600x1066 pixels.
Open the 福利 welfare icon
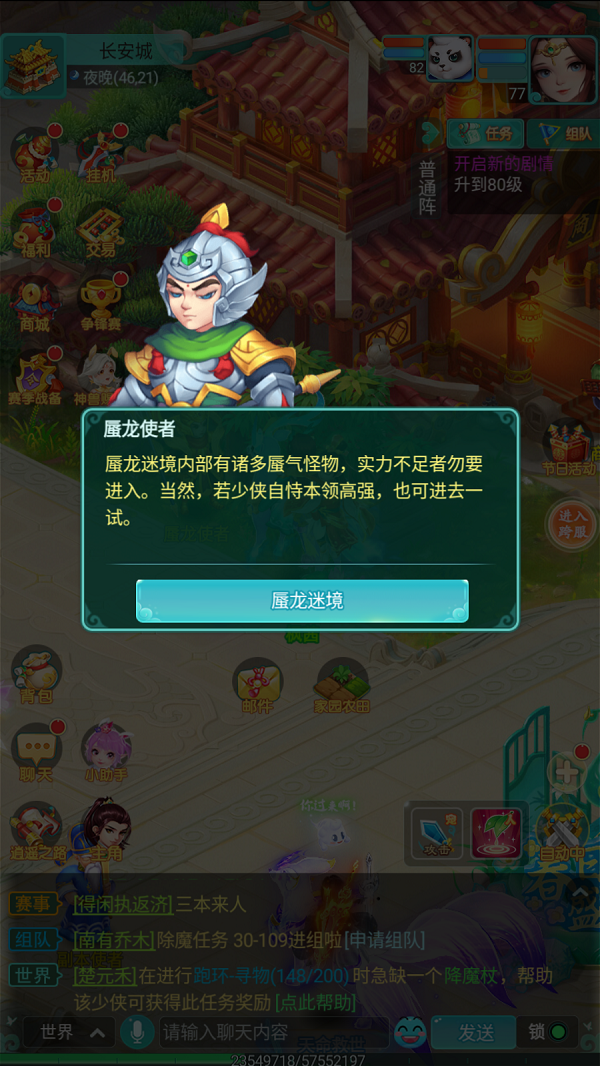pos(36,228)
